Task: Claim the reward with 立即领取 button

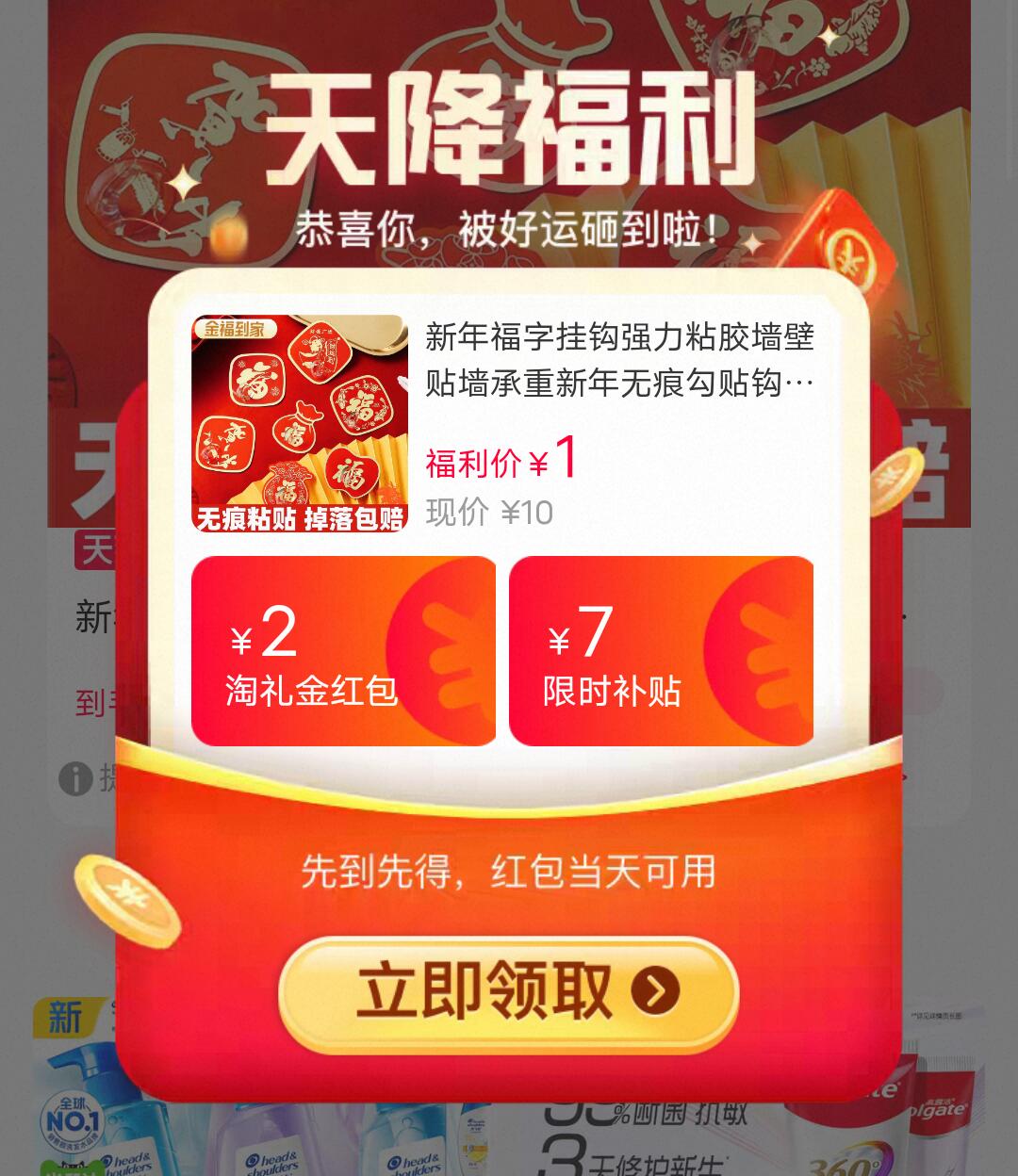Action: pyautogui.click(x=508, y=994)
